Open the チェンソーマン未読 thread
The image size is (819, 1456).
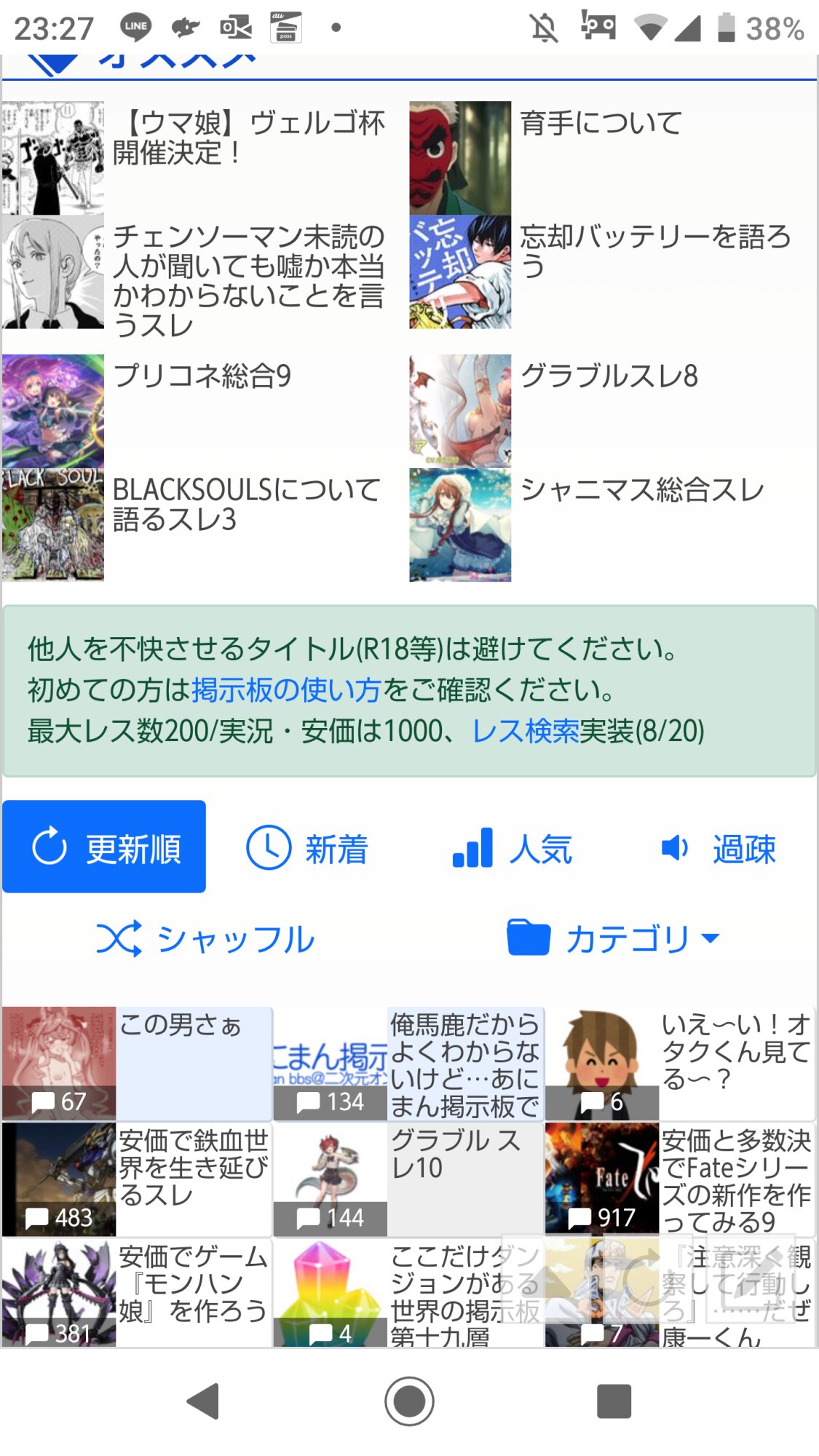248,280
